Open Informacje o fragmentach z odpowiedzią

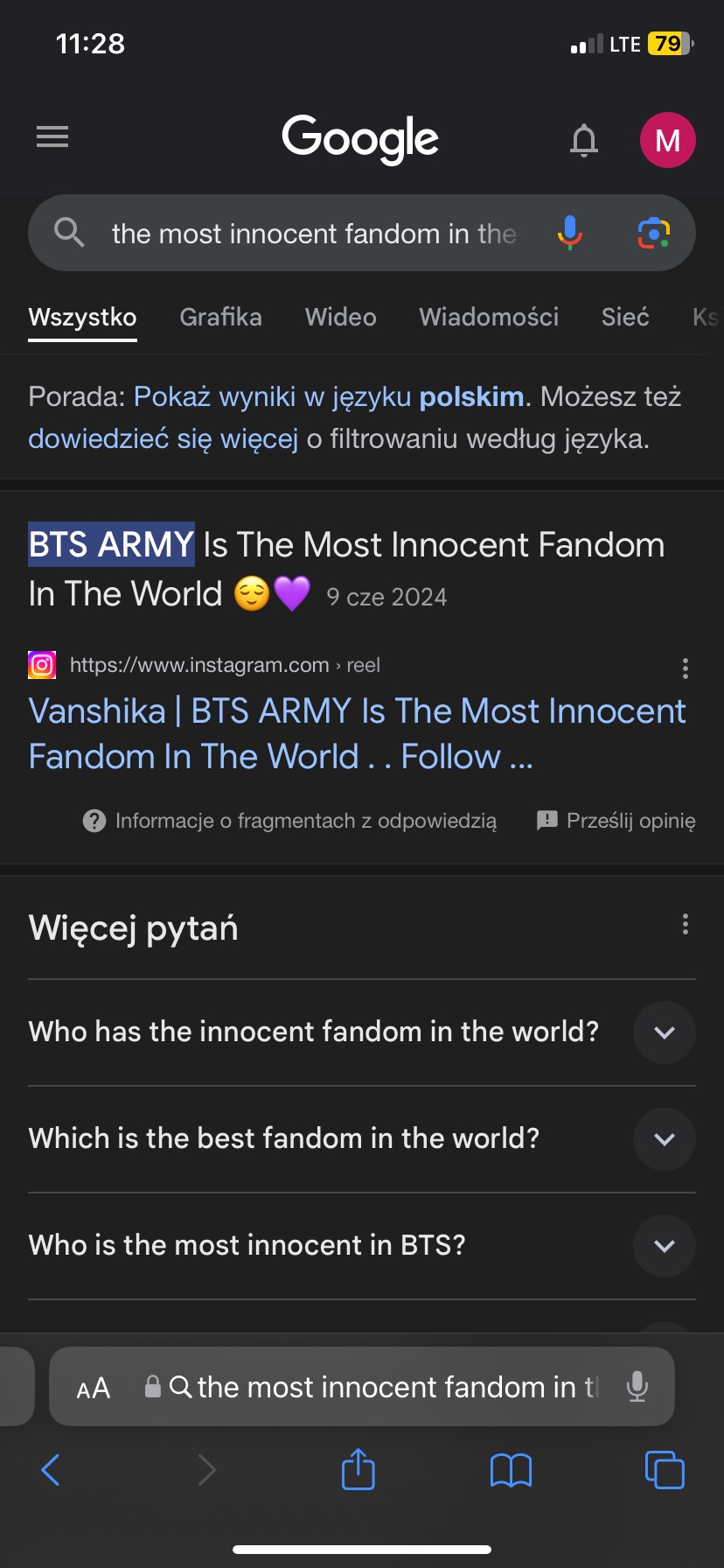305,821
